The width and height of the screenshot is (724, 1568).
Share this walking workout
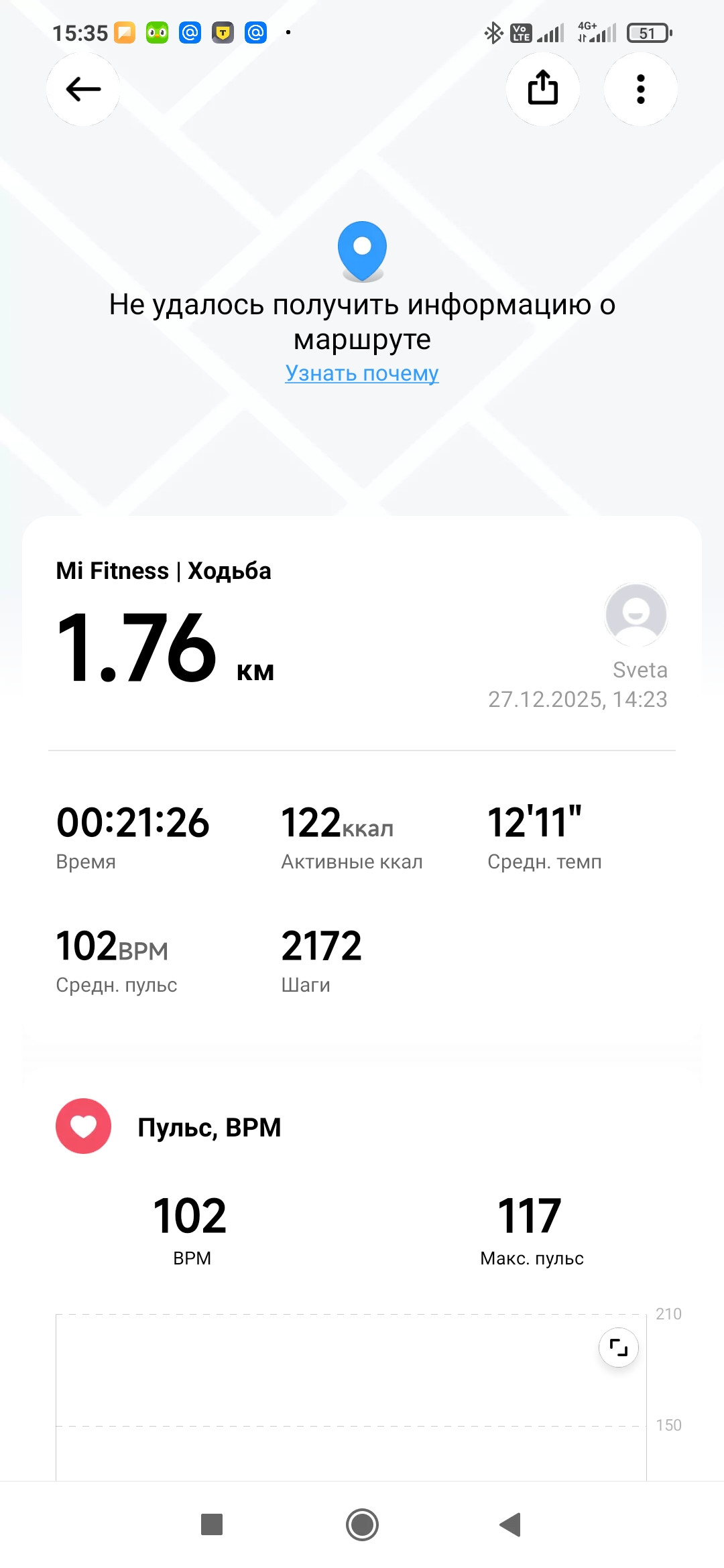(x=543, y=89)
